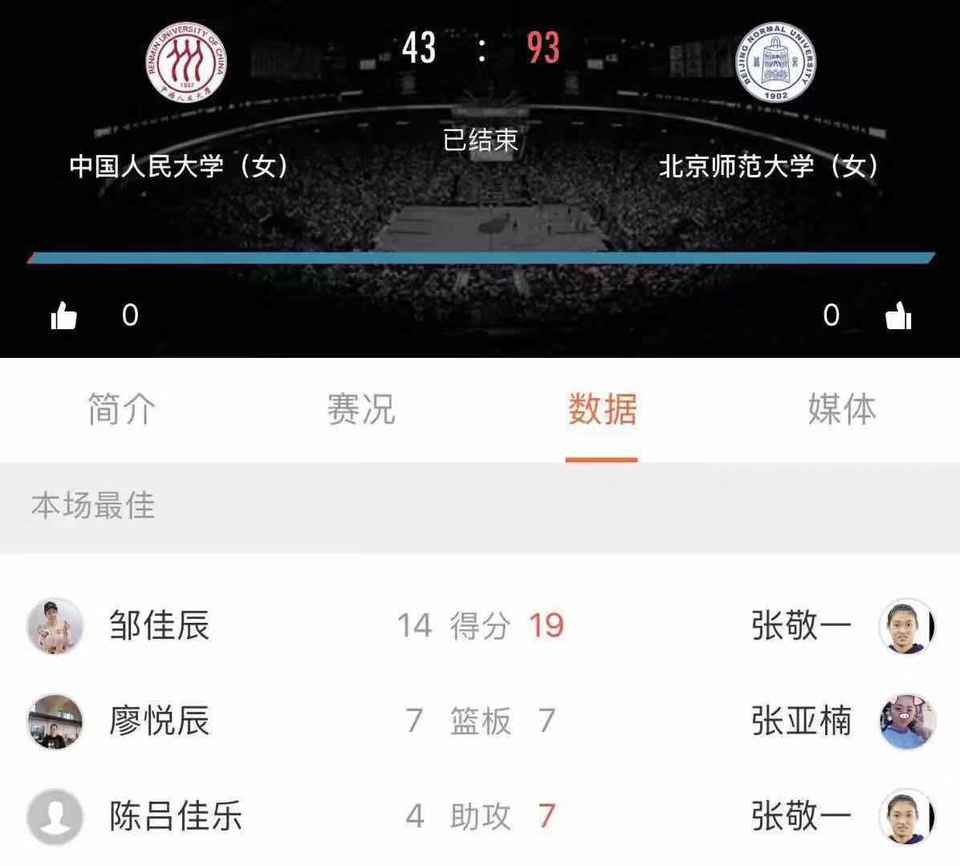Image resolution: width=960 pixels, height=866 pixels.
Task: Open the 赛况 tab
Action: (x=361, y=409)
